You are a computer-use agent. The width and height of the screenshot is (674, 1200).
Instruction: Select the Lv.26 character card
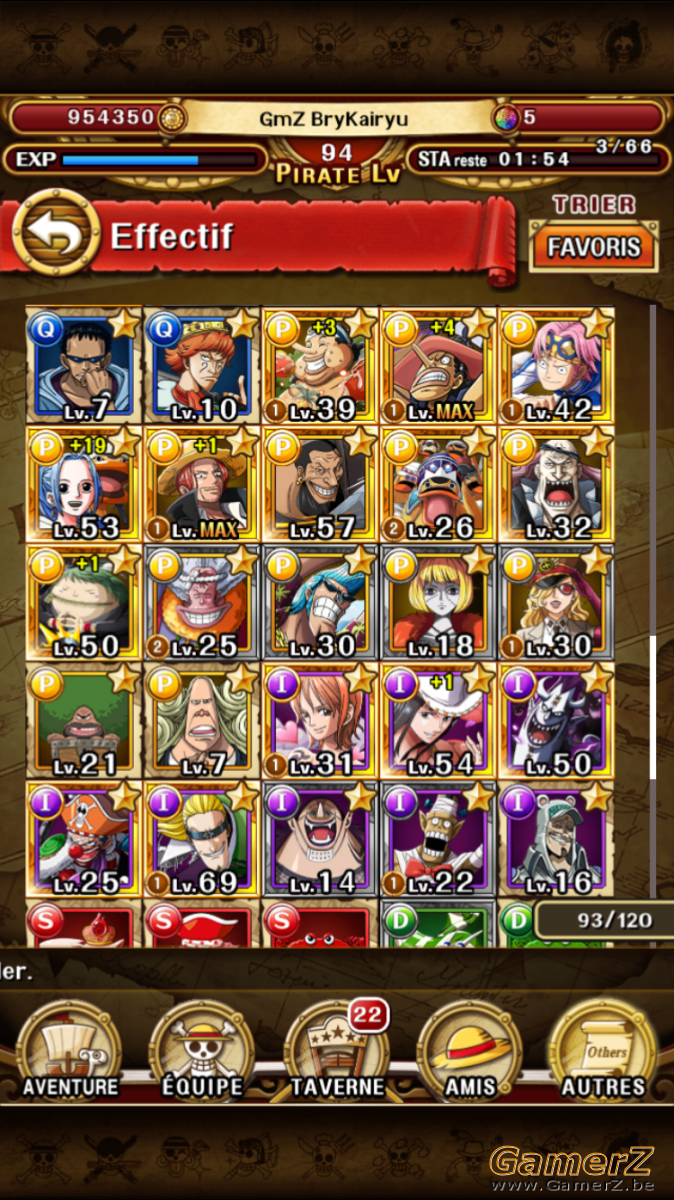pos(437,484)
